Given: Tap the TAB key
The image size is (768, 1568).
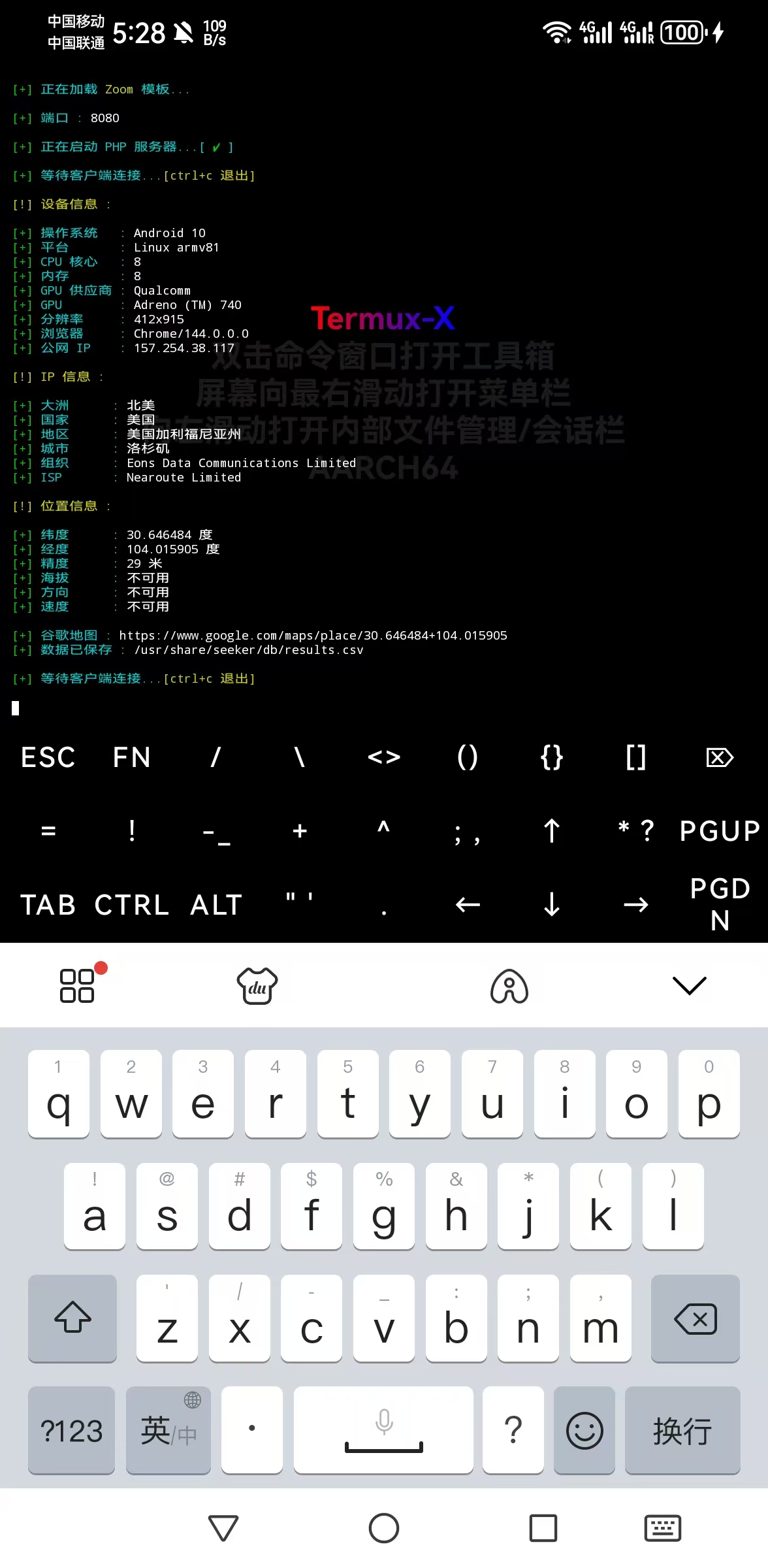Looking at the screenshot, I should point(48,905).
